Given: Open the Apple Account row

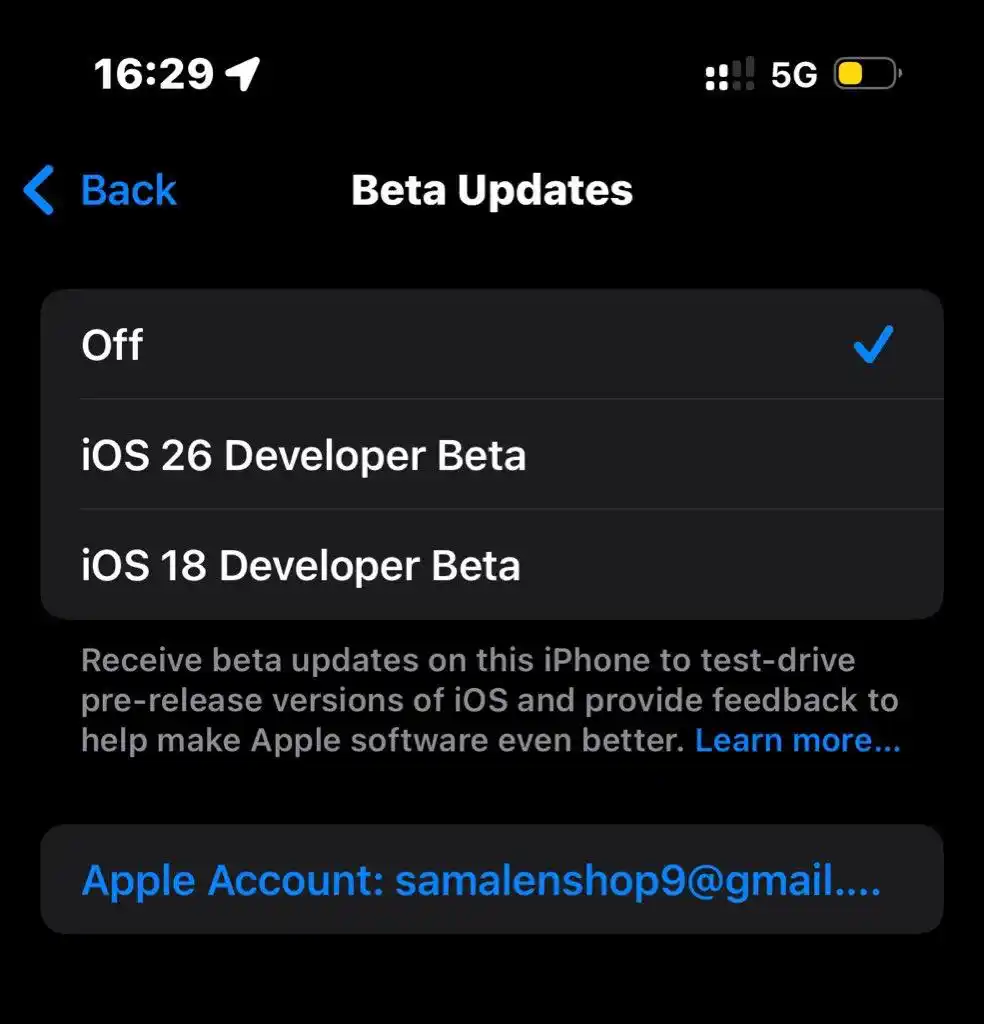Looking at the screenshot, I should [490, 880].
